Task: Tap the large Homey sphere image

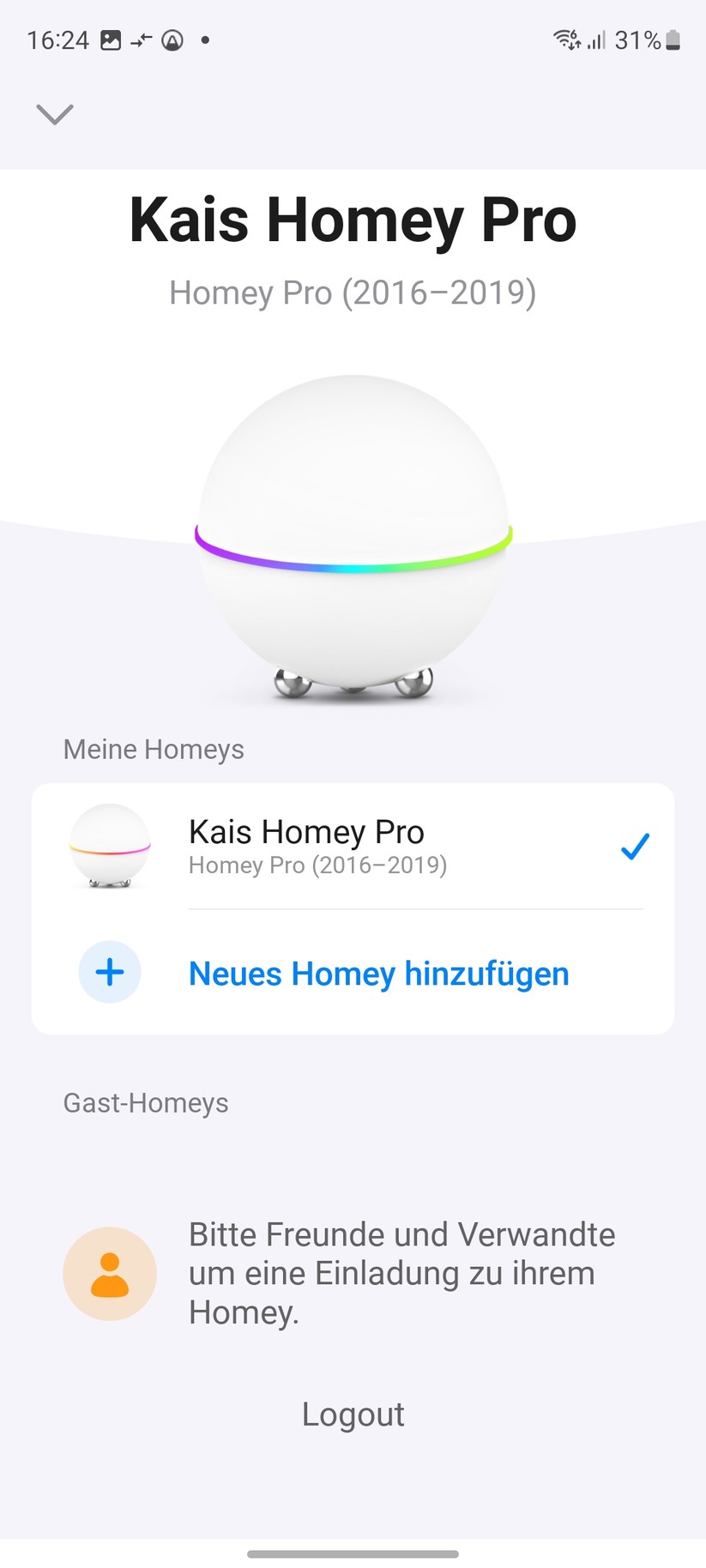Action: pyautogui.click(x=353, y=540)
